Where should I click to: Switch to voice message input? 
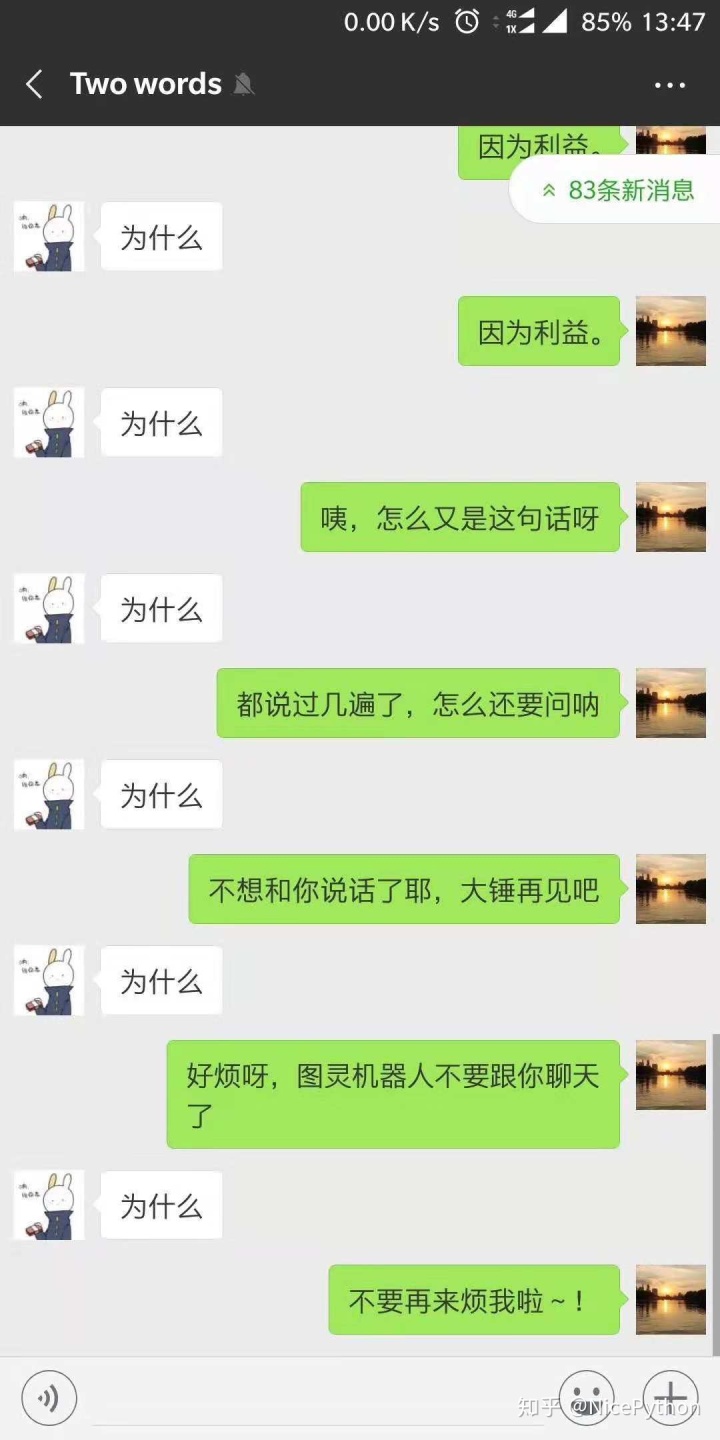[49, 1397]
